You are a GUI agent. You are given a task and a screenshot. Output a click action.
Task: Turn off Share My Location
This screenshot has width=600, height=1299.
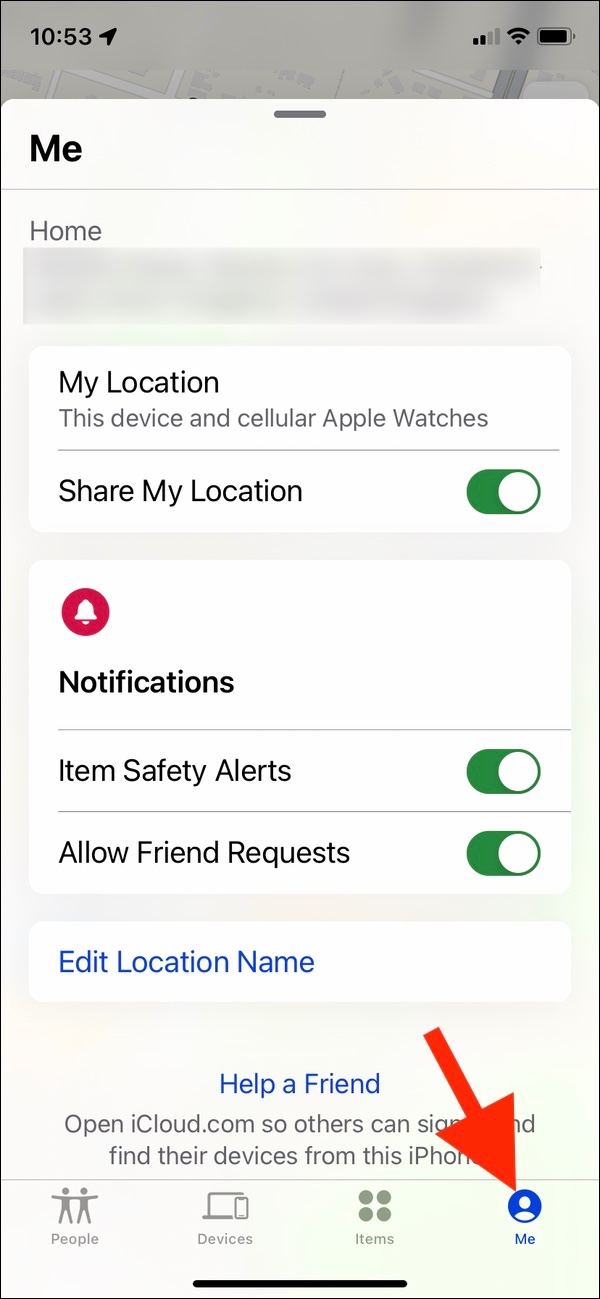(503, 492)
